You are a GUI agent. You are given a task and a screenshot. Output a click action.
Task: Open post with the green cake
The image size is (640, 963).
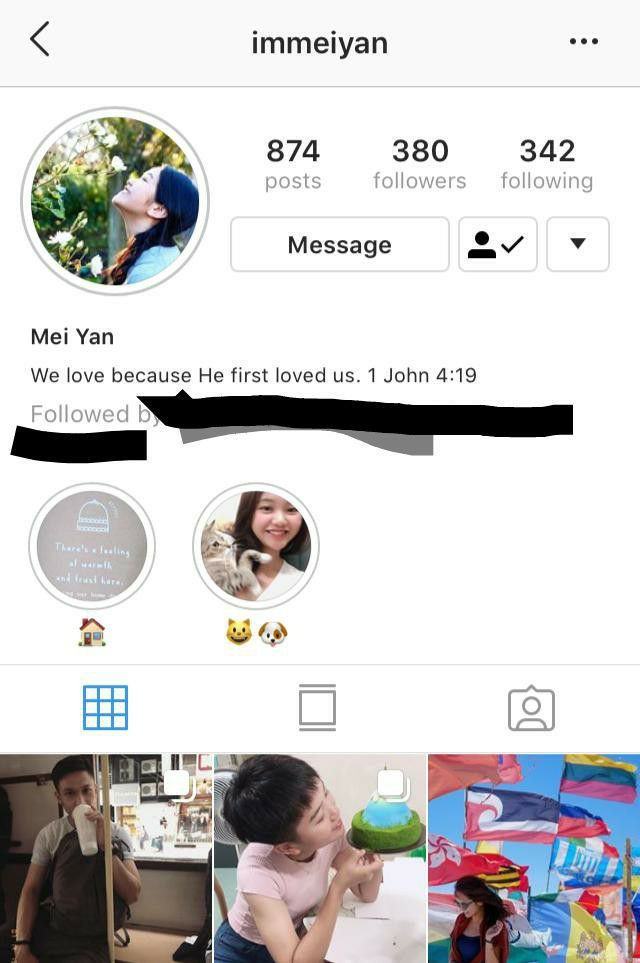click(x=319, y=858)
